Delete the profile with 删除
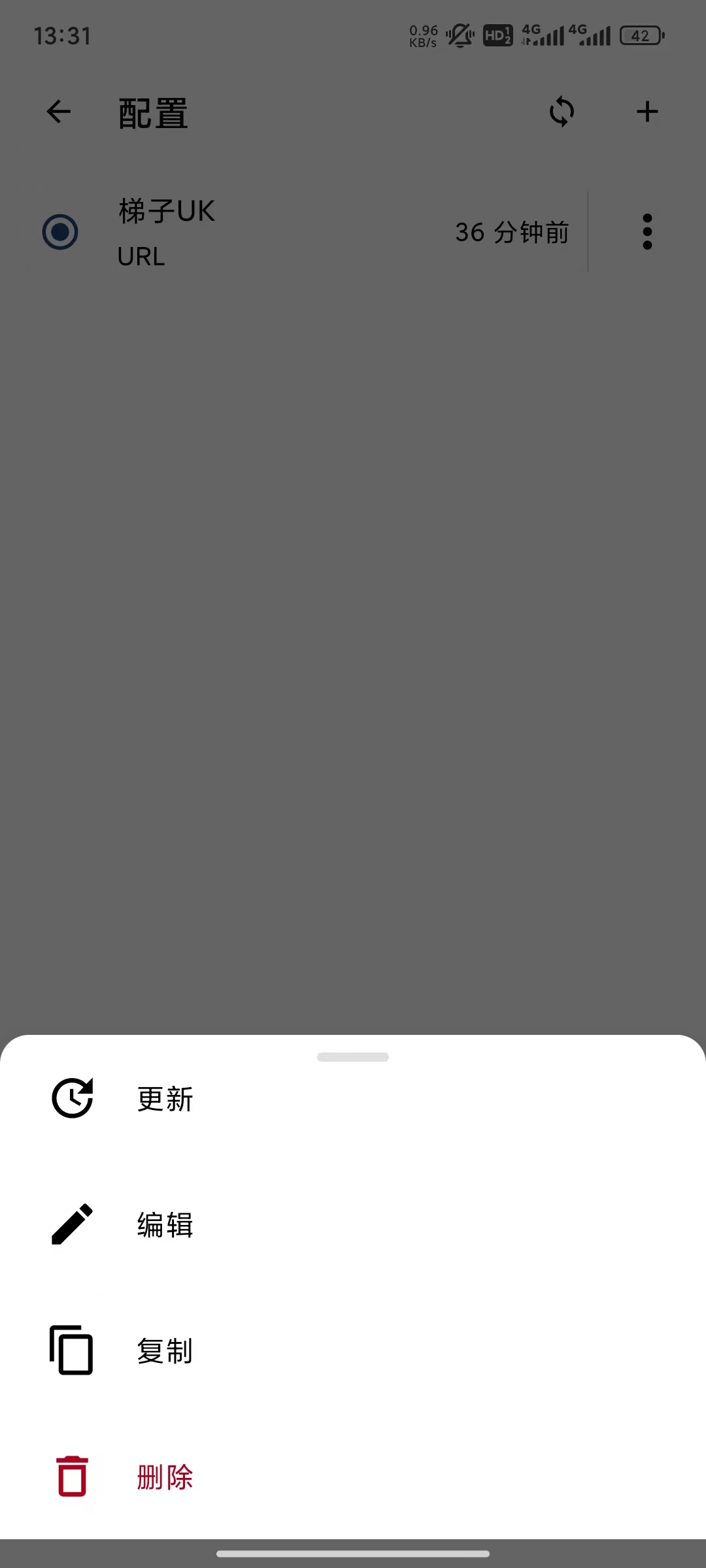The width and height of the screenshot is (706, 1568). click(353, 1477)
